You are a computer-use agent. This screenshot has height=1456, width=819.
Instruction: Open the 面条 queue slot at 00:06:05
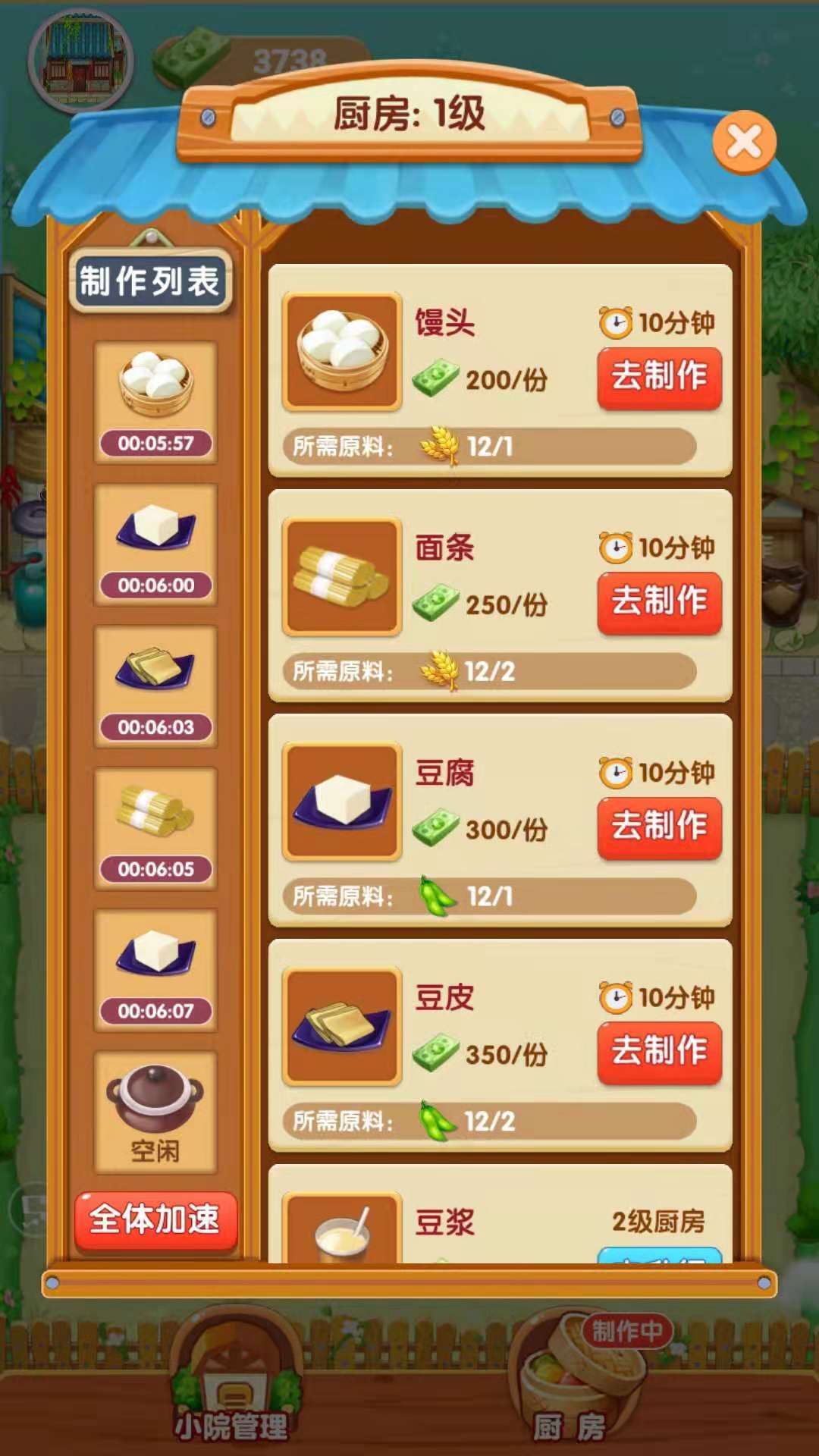(155, 827)
